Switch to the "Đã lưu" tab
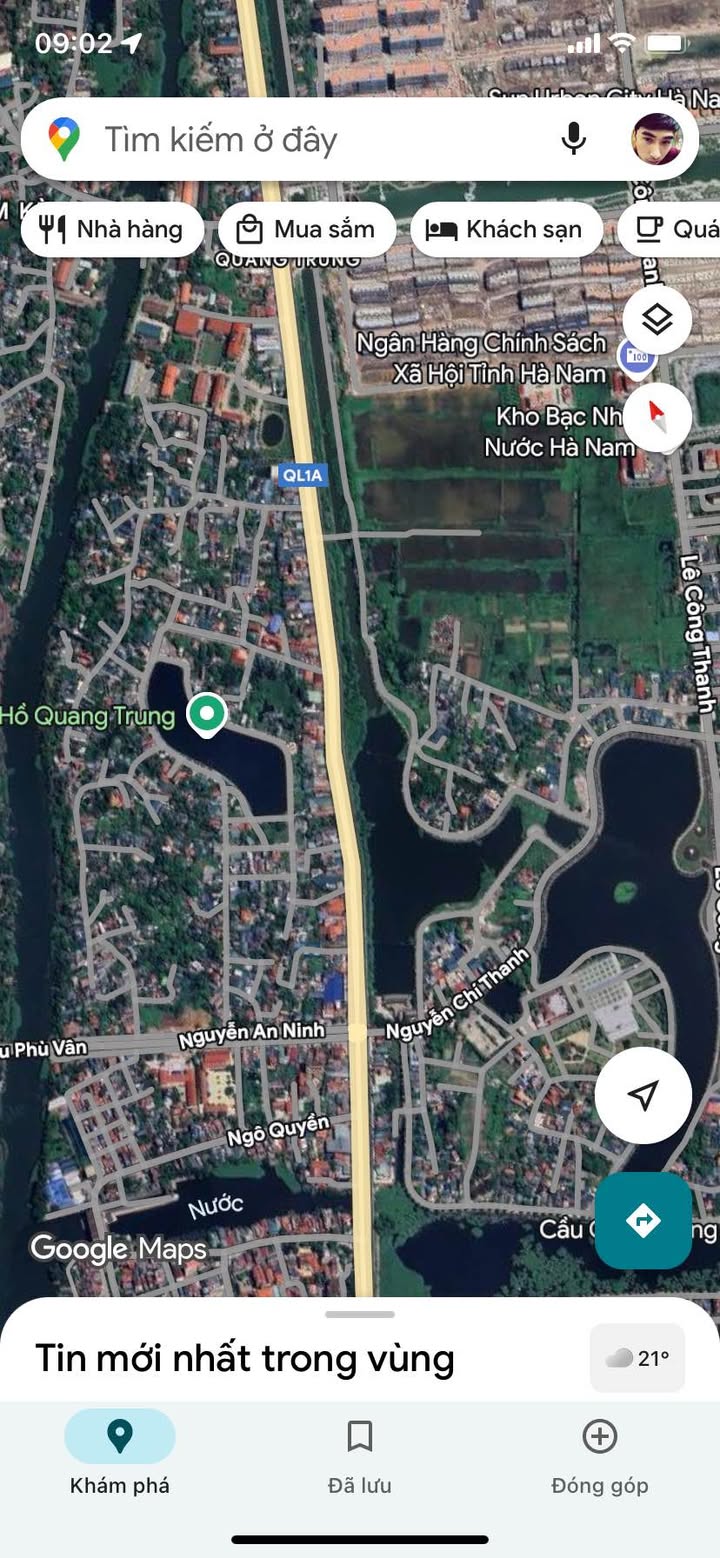720x1558 pixels. (360, 1456)
